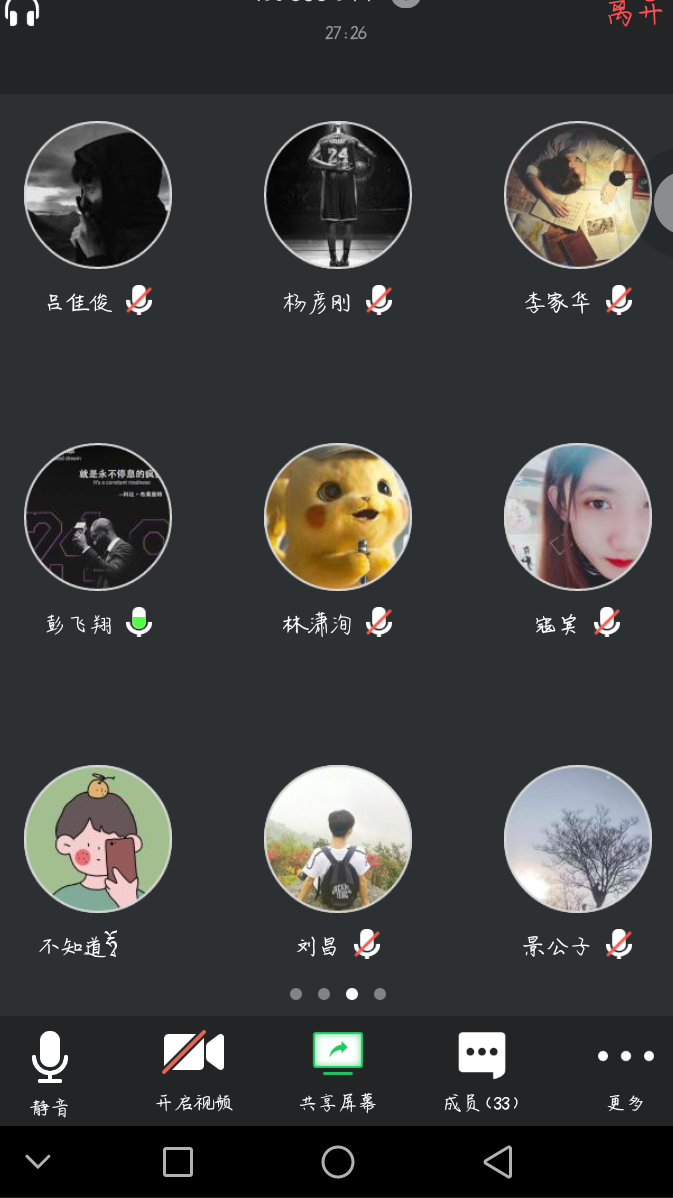Go back using system back button
This screenshot has height=1198, width=673.
pyautogui.click(x=498, y=1162)
